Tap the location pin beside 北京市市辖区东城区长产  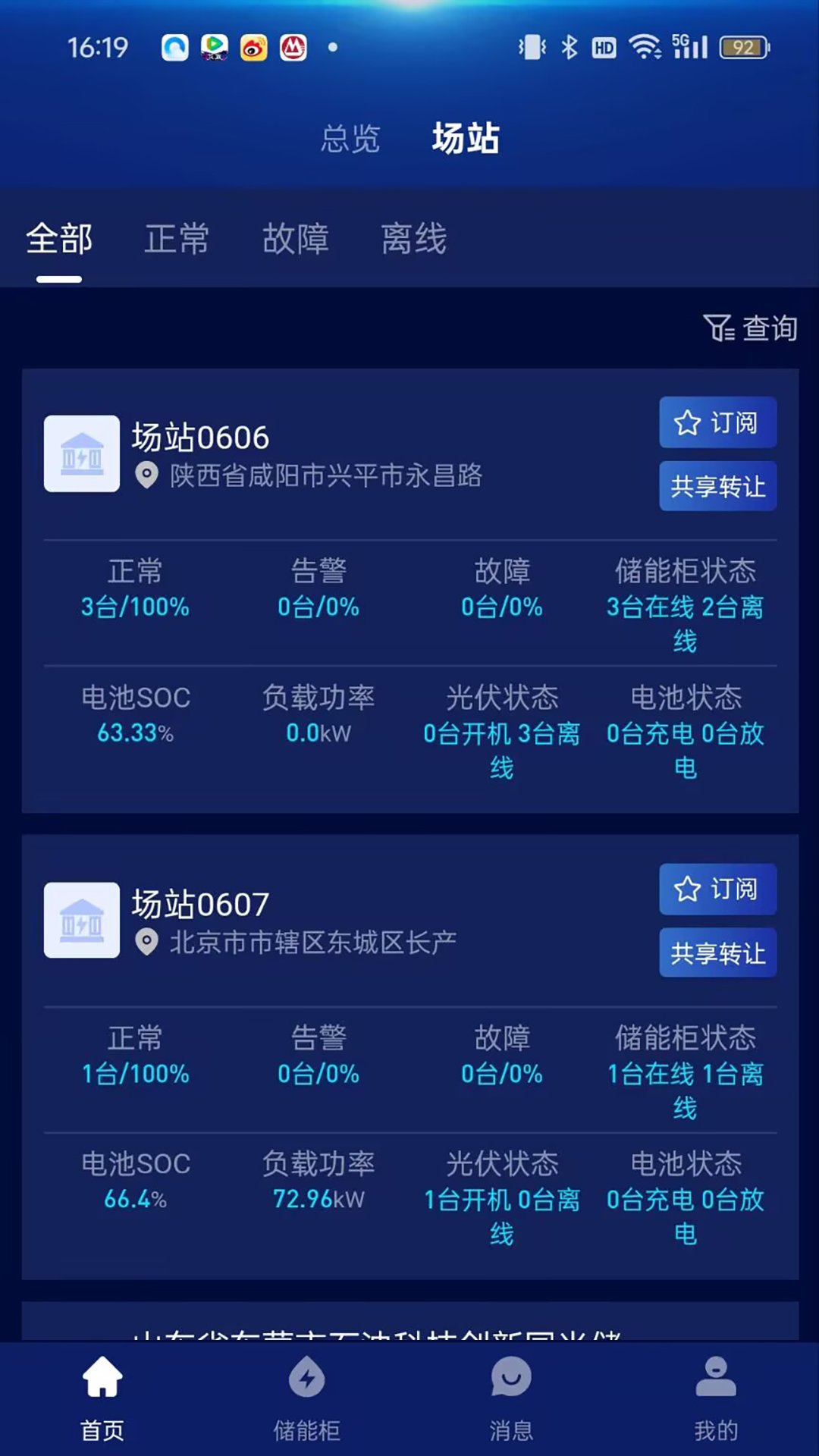click(x=146, y=940)
